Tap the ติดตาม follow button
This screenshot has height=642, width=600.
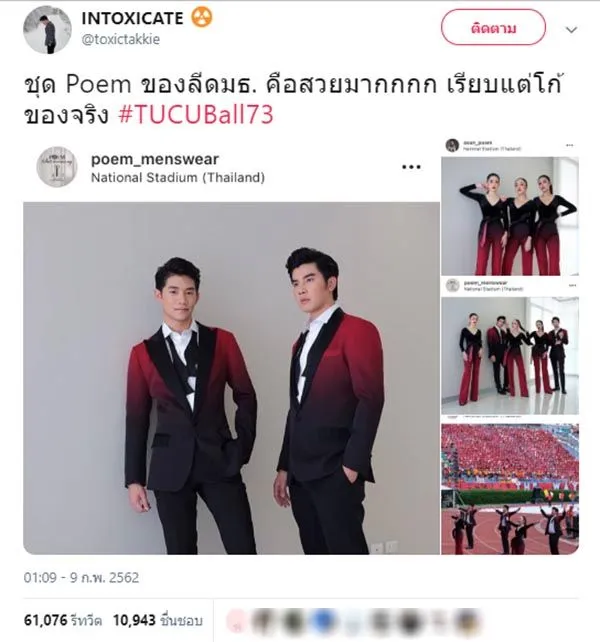click(493, 28)
